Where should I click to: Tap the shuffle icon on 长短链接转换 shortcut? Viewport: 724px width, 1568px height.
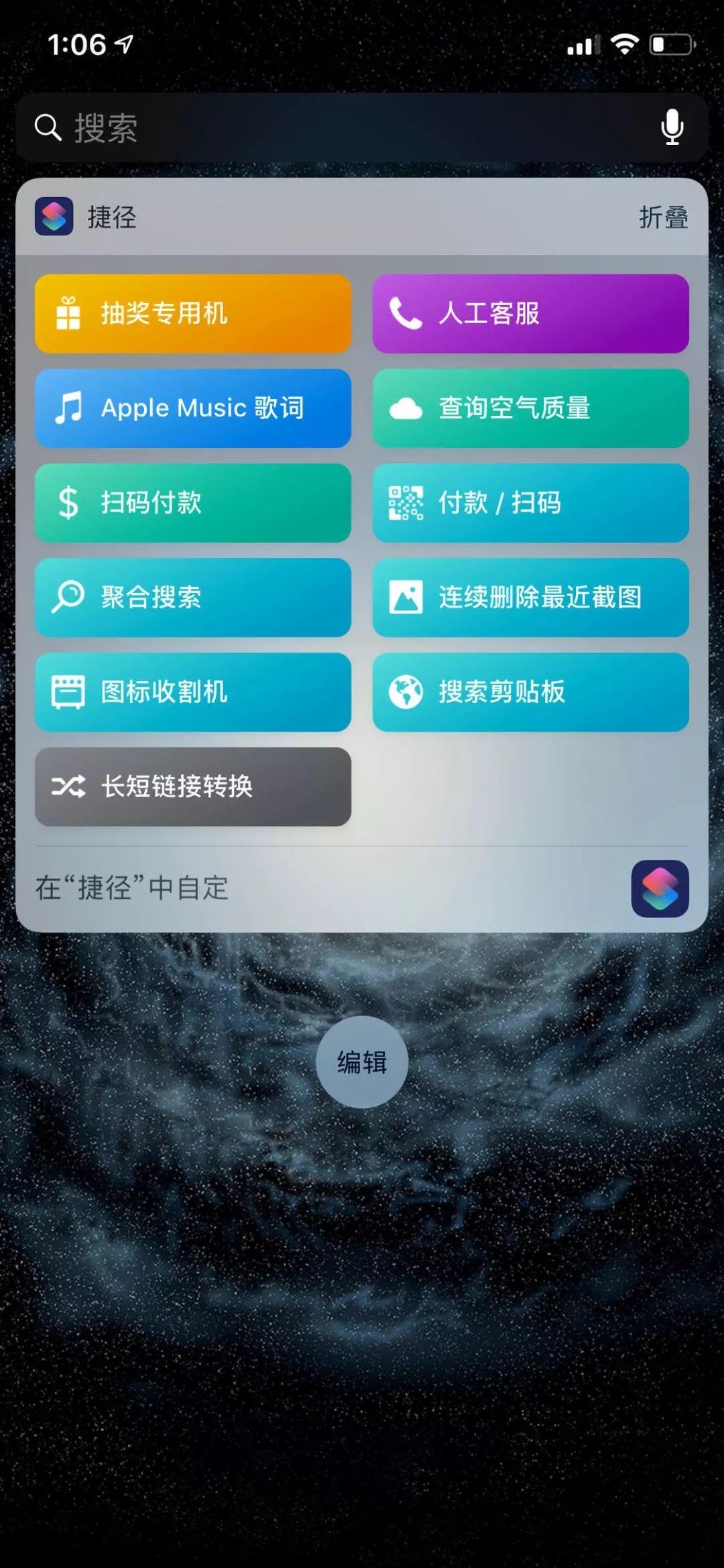click(67, 787)
